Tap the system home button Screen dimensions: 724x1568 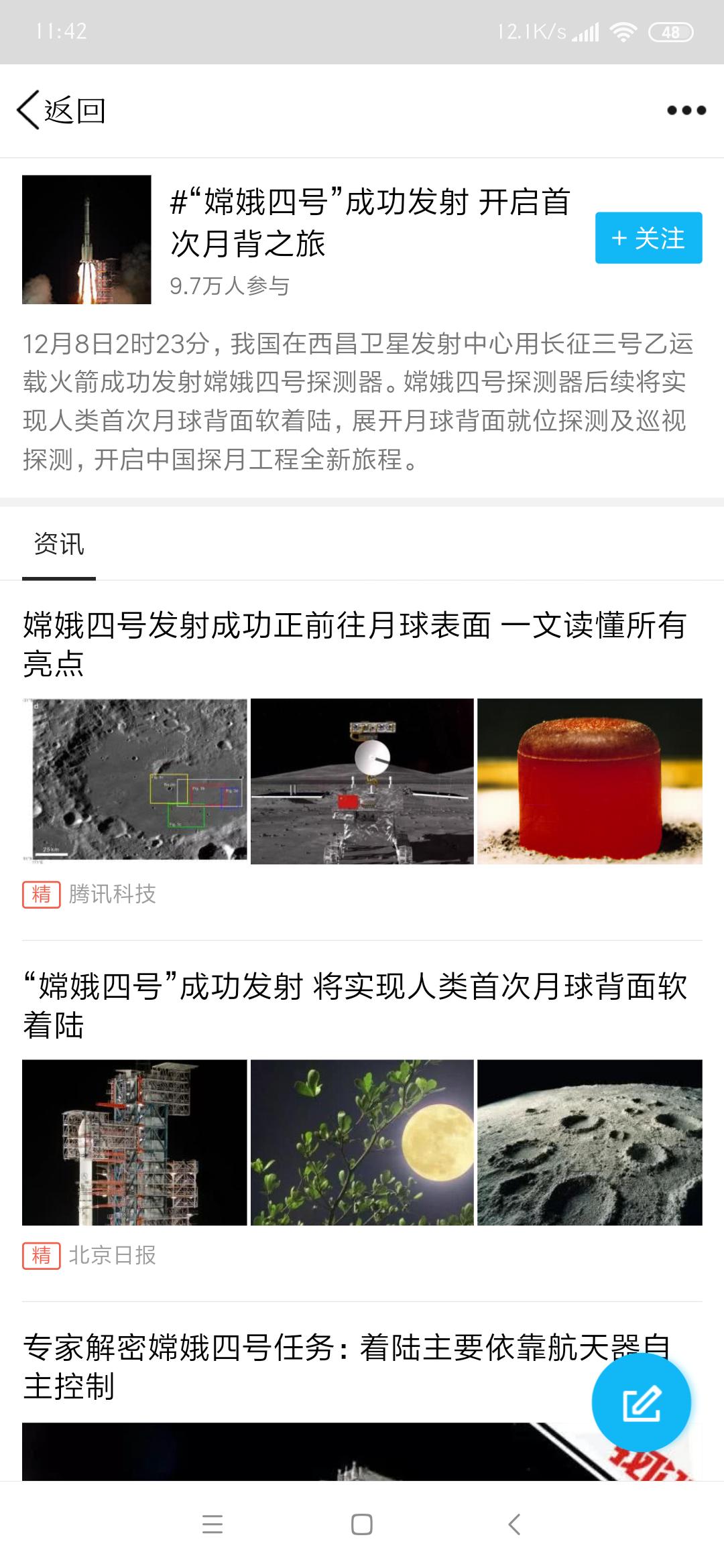(x=362, y=1525)
